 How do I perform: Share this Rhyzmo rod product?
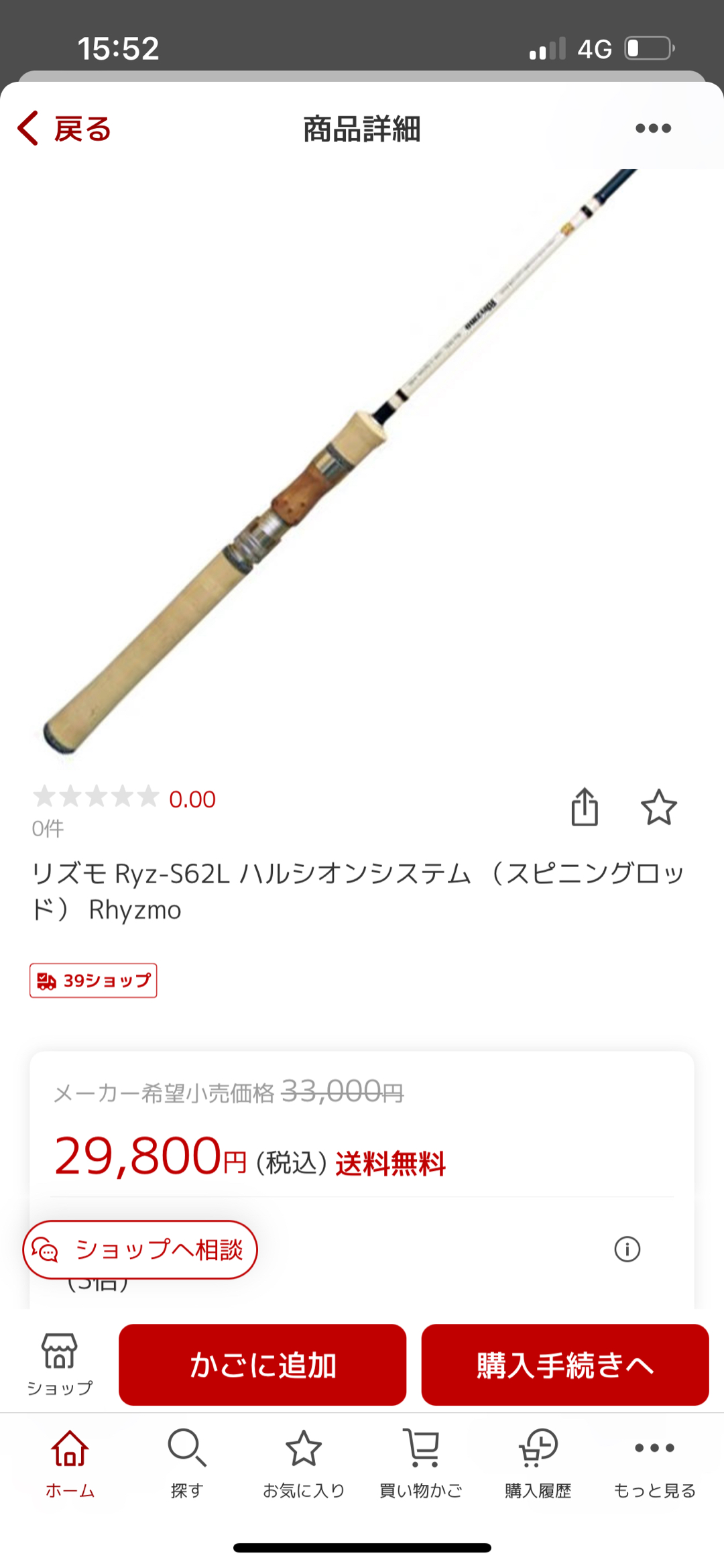pos(585,807)
